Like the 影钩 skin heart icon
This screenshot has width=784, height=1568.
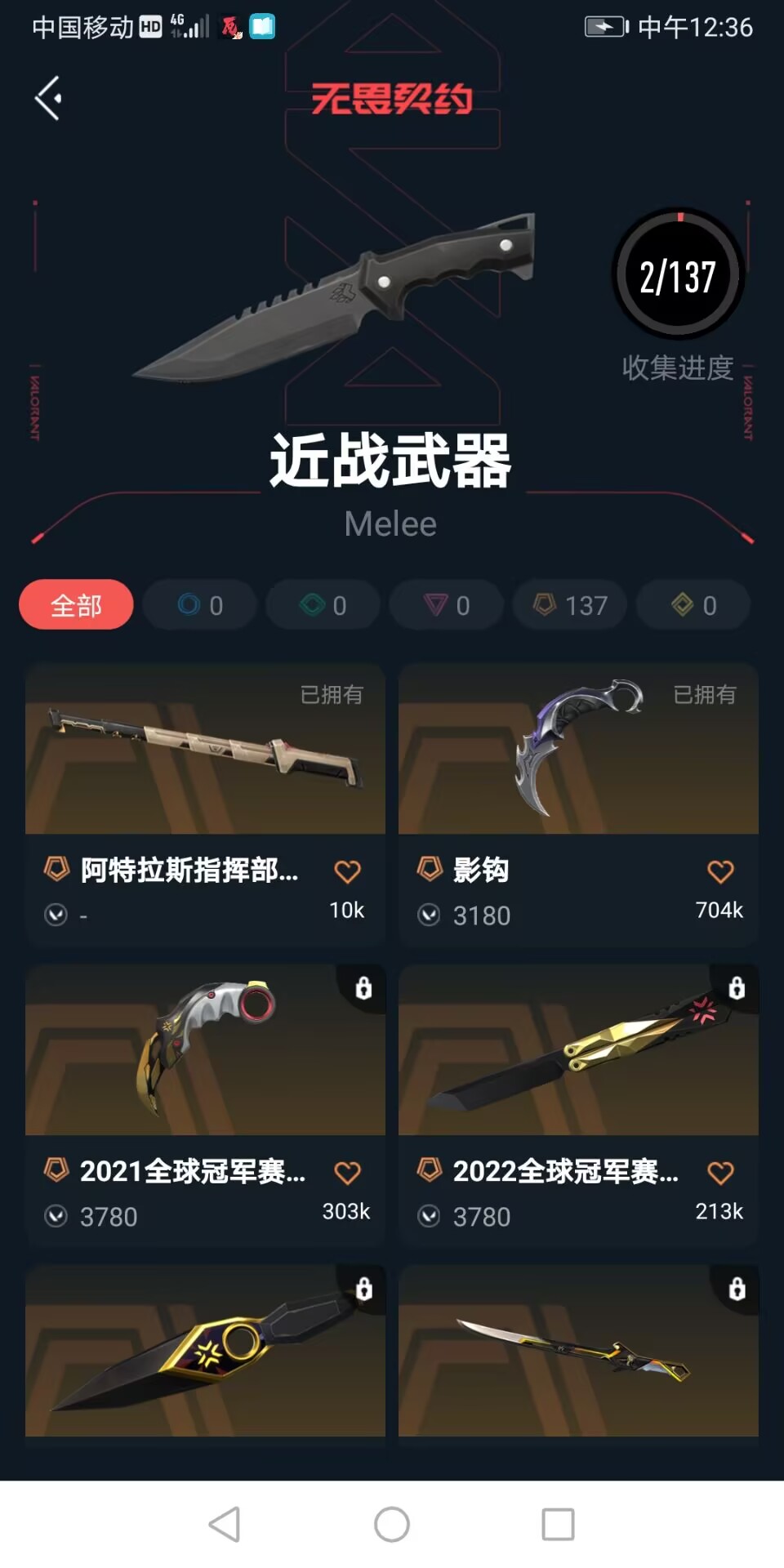[720, 871]
